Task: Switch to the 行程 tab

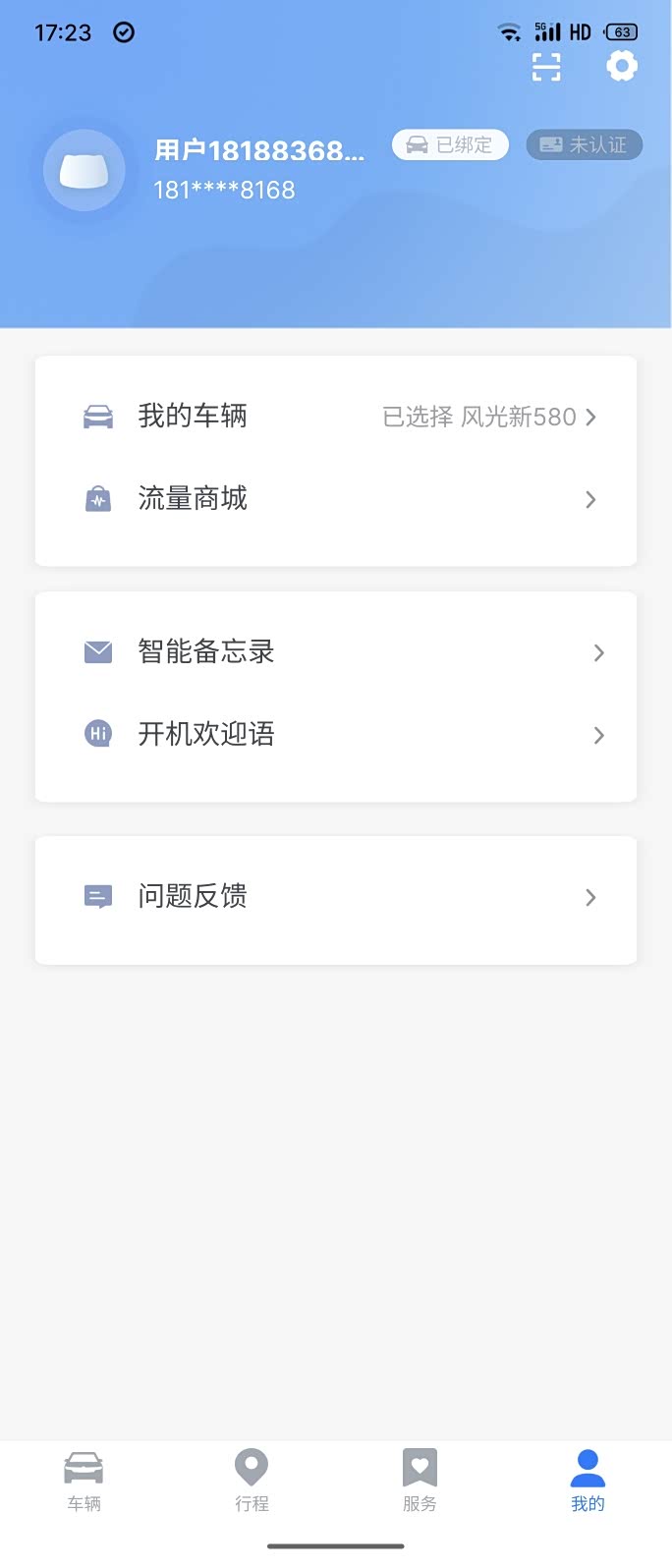Action: click(252, 1481)
